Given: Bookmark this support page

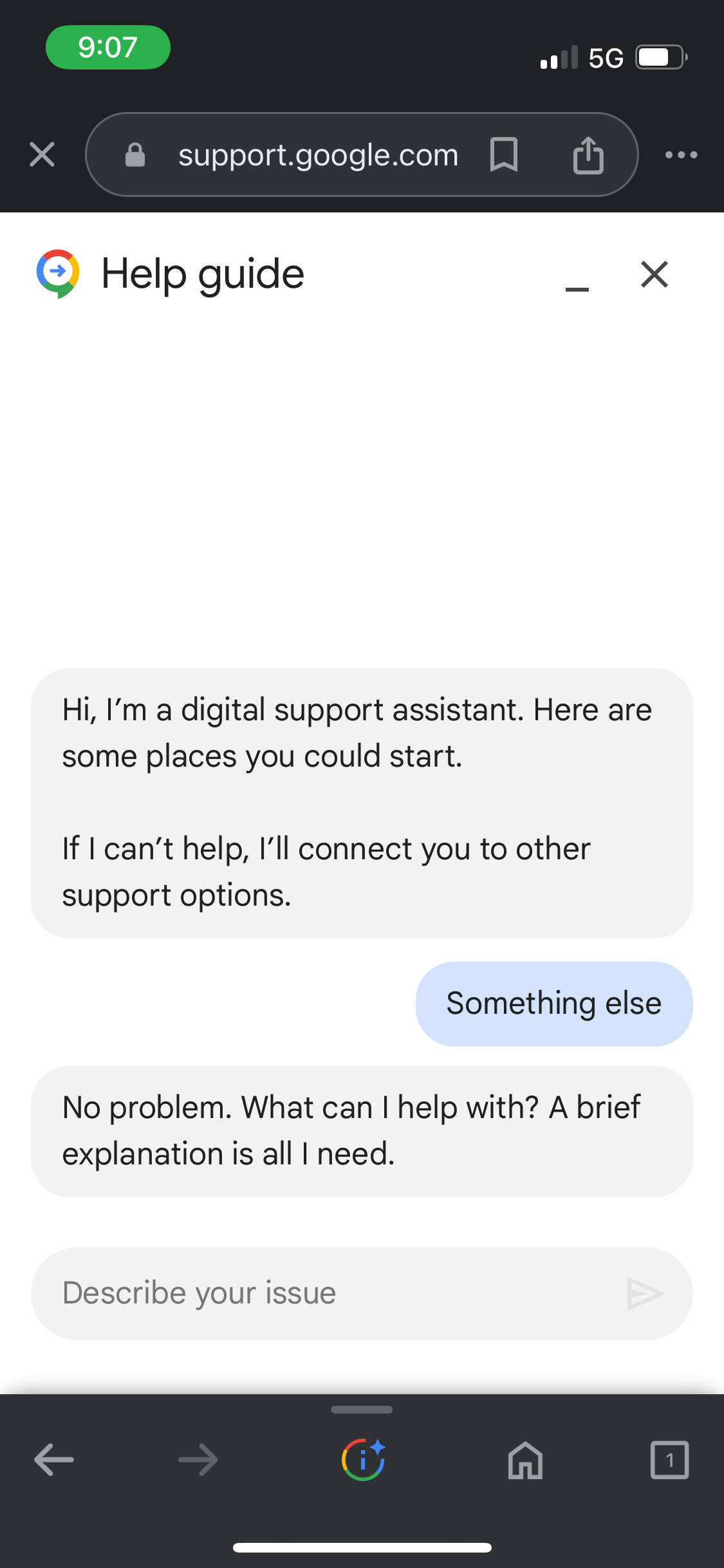Looking at the screenshot, I should coord(503,155).
